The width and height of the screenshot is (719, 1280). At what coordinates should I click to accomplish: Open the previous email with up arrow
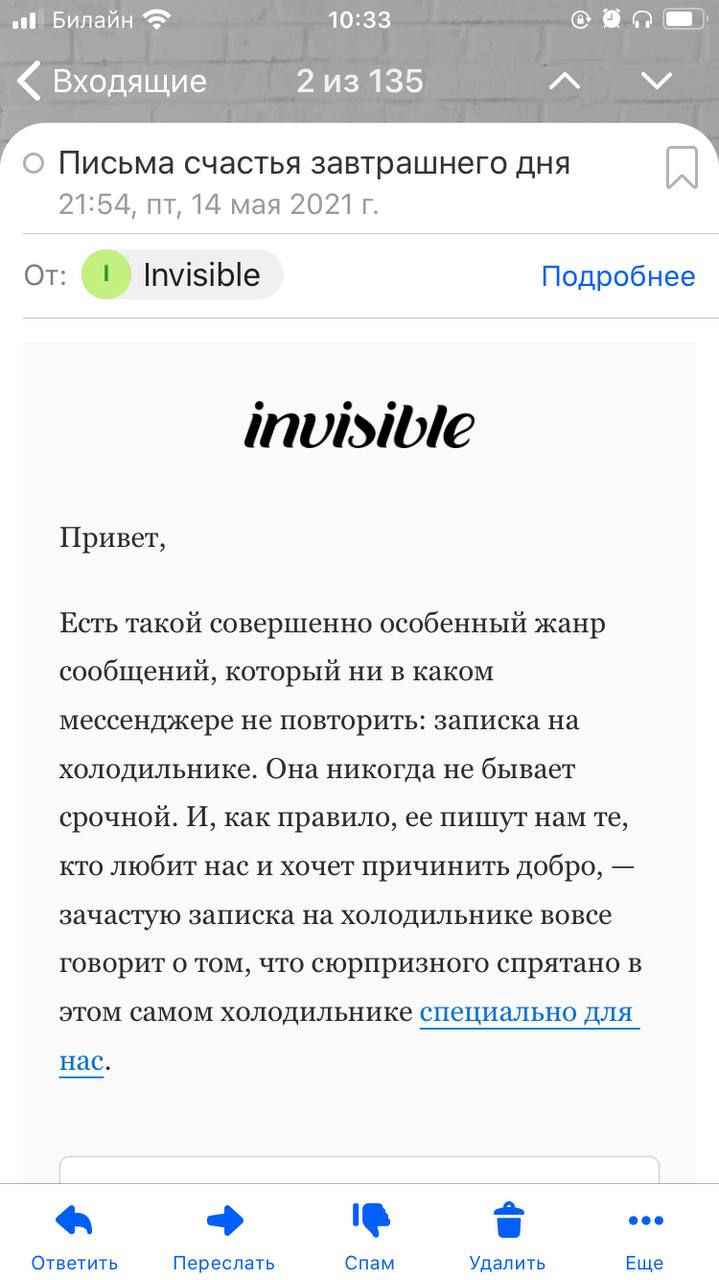[565, 81]
